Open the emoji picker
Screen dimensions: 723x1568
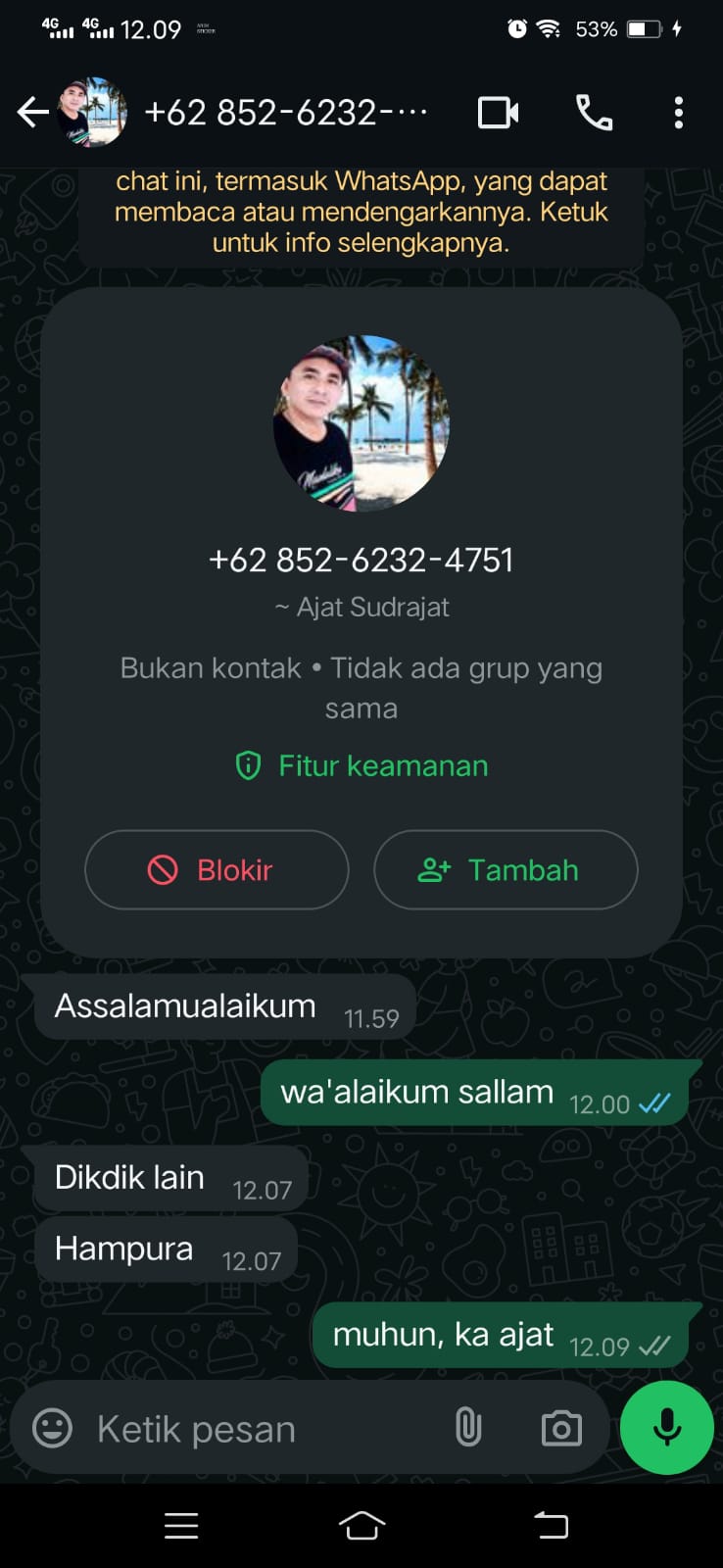click(53, 1428)
